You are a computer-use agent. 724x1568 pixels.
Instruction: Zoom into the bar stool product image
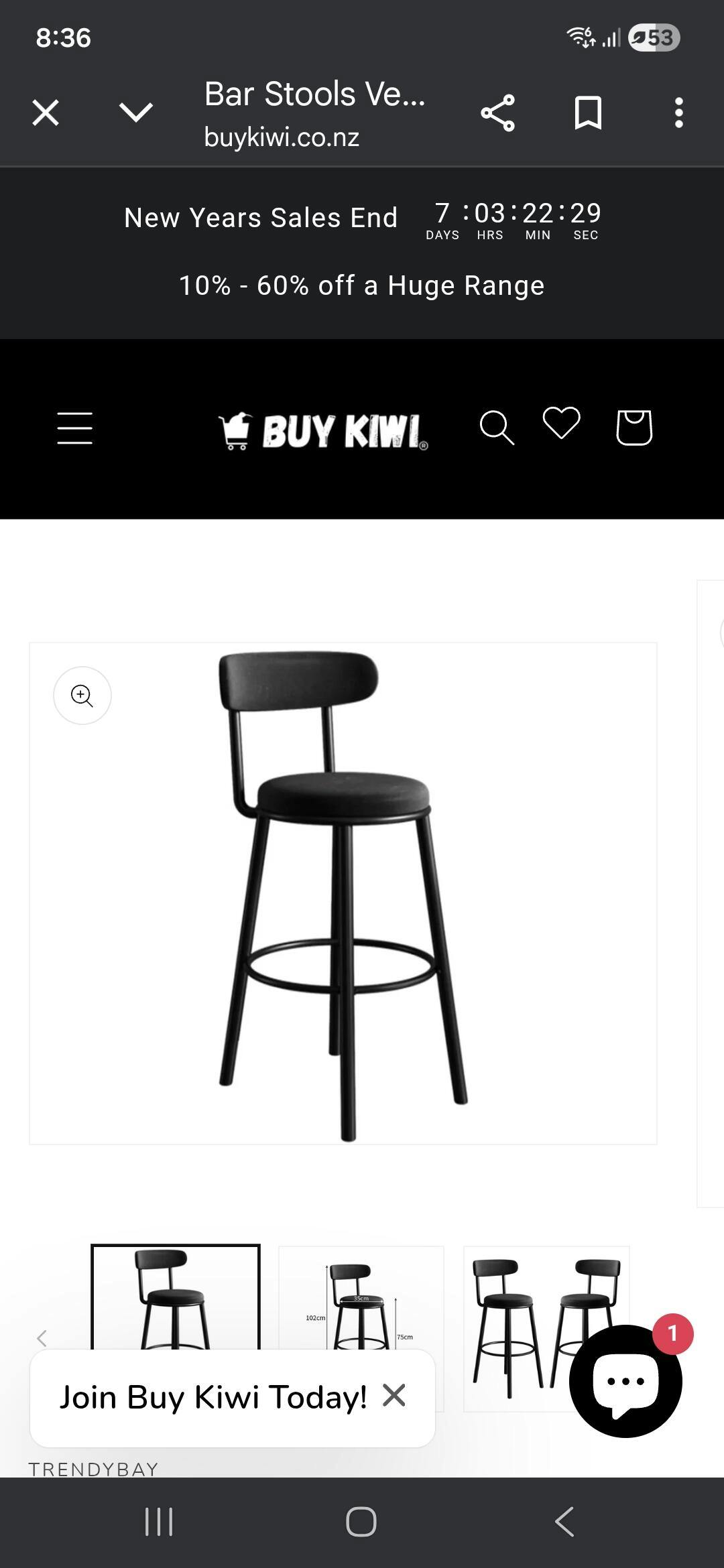coord(82,696)
